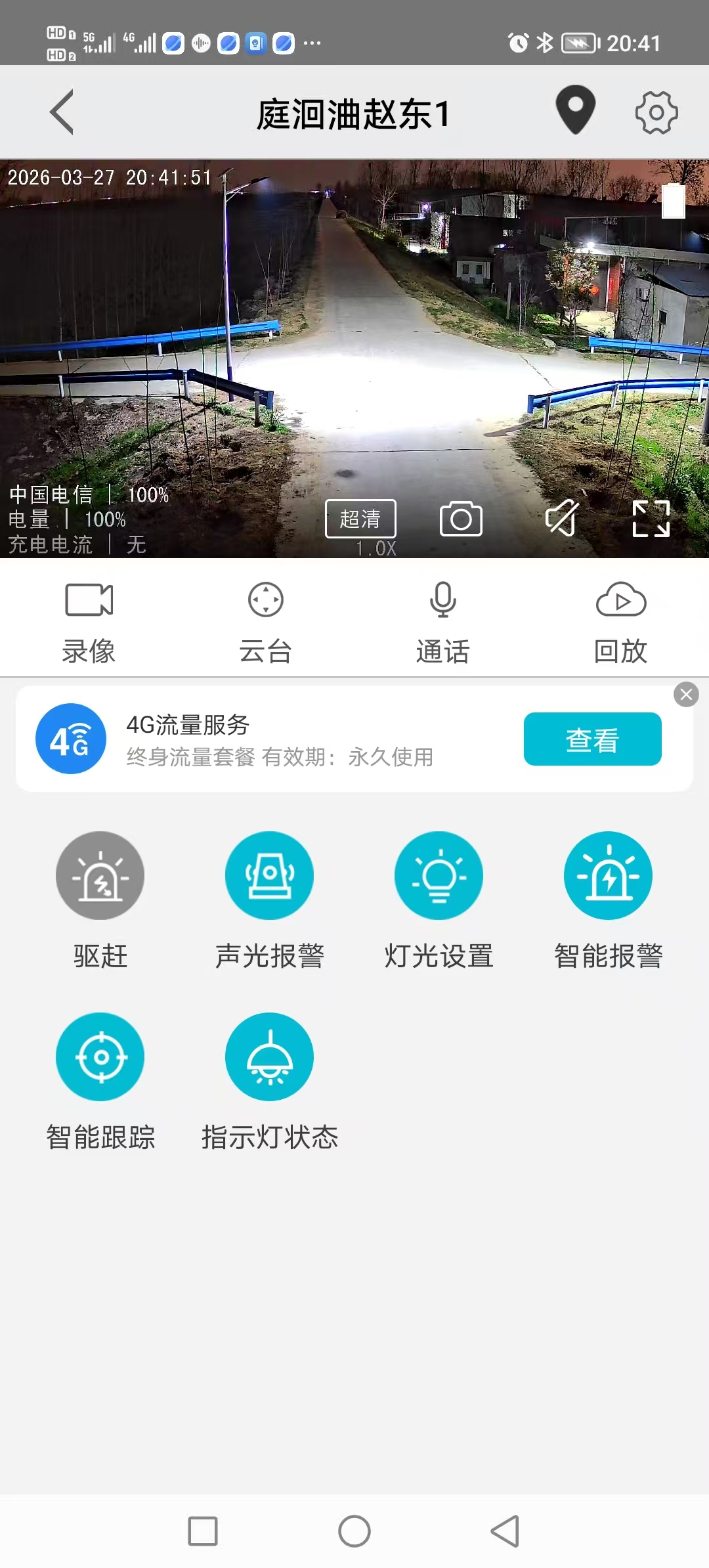The height and width of the screenshot is (1568, 709).
Task: Open the device location pin
Action: coord(575,110)
